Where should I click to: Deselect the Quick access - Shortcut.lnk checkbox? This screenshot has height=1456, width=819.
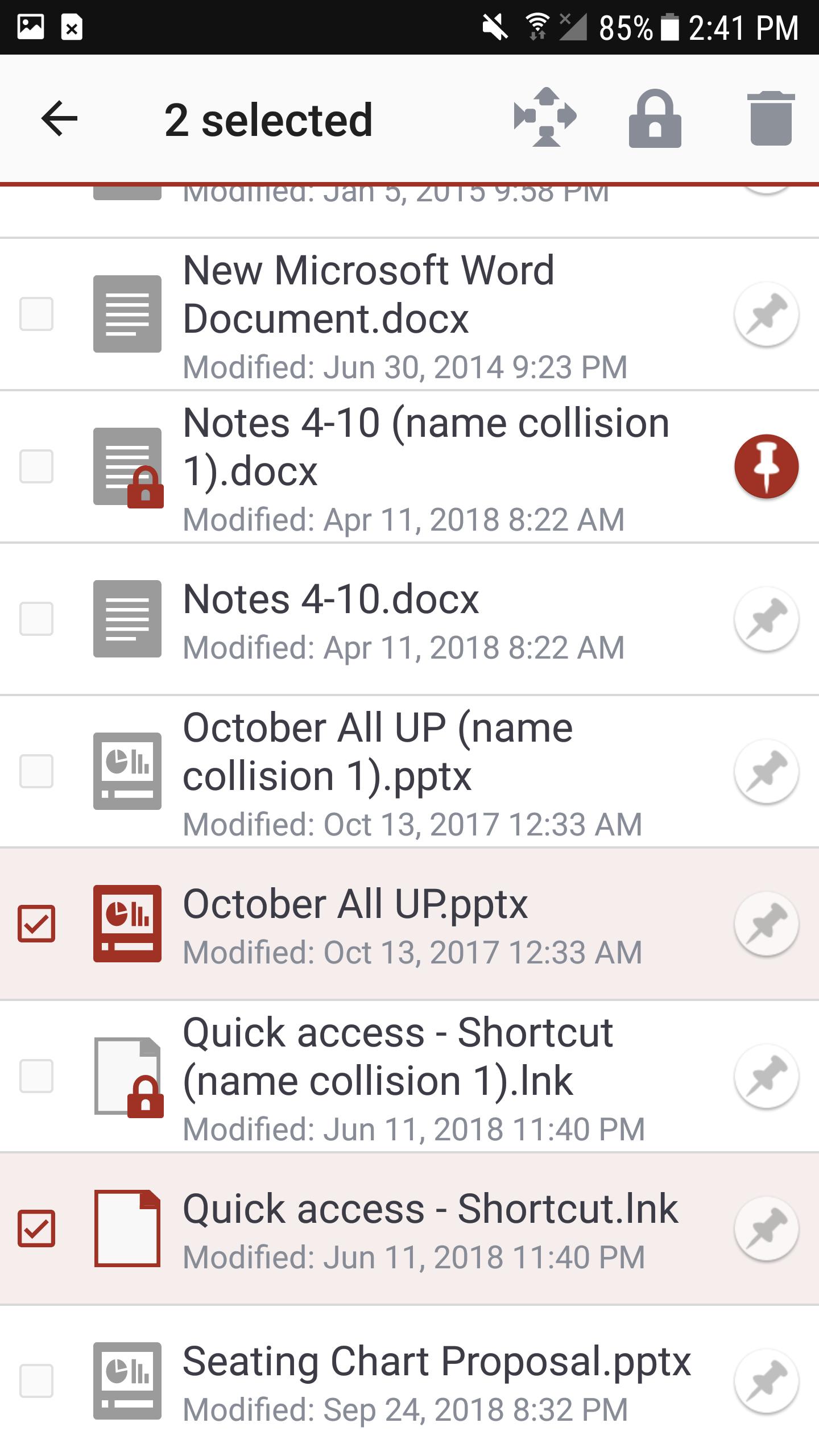coord(36,1228)
